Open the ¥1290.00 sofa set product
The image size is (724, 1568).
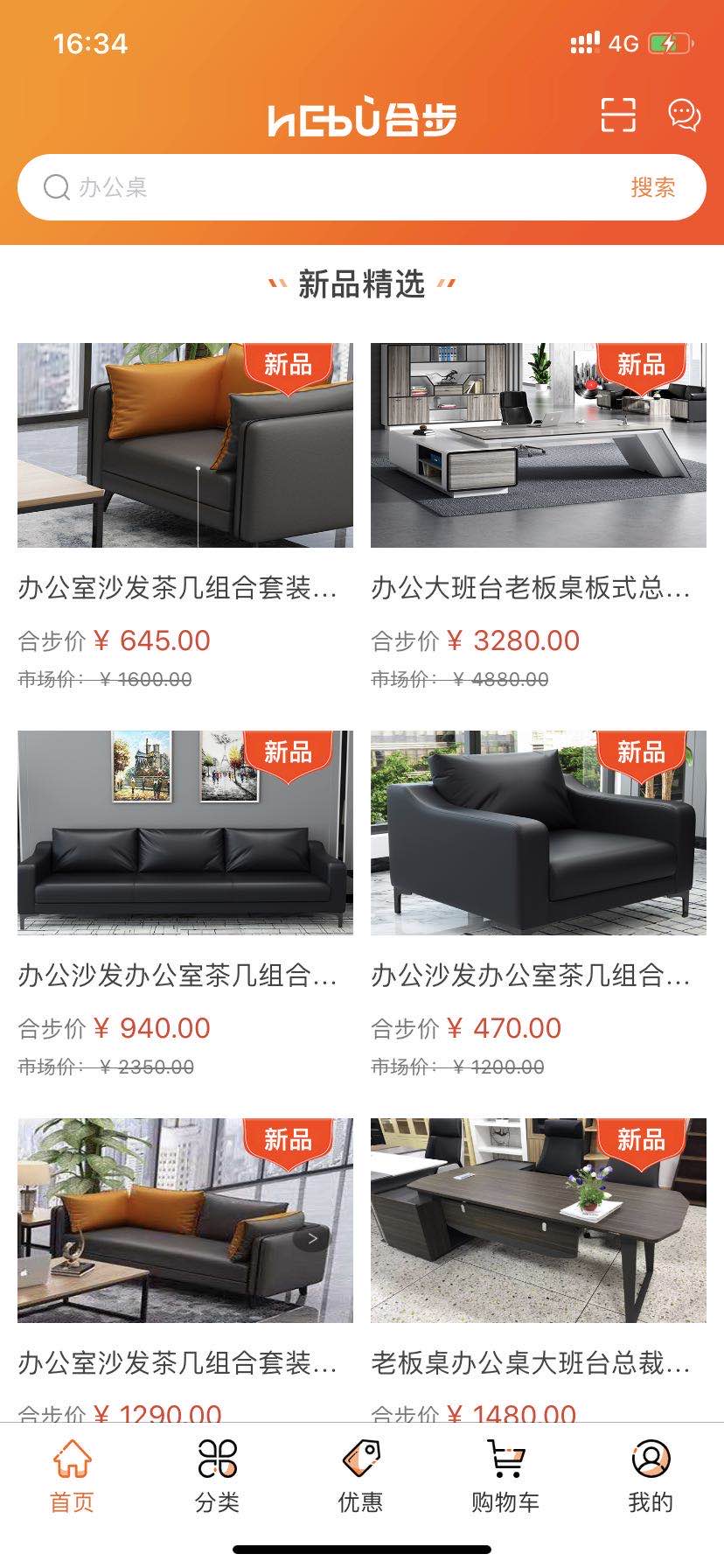pos(185,1220)
